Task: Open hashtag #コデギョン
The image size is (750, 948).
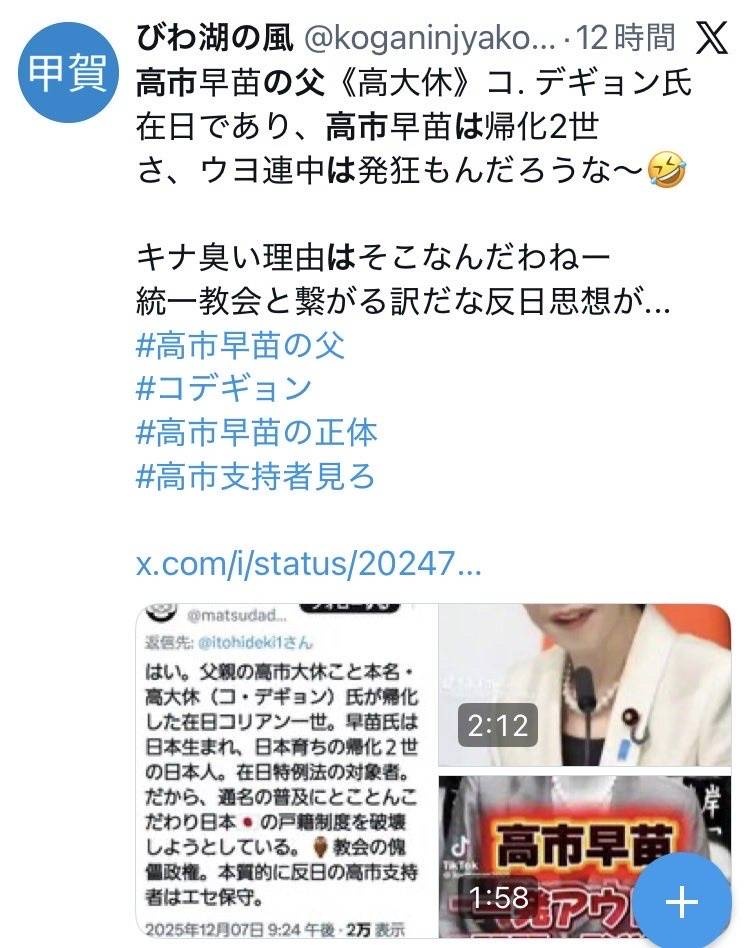Action: [223, 389]
